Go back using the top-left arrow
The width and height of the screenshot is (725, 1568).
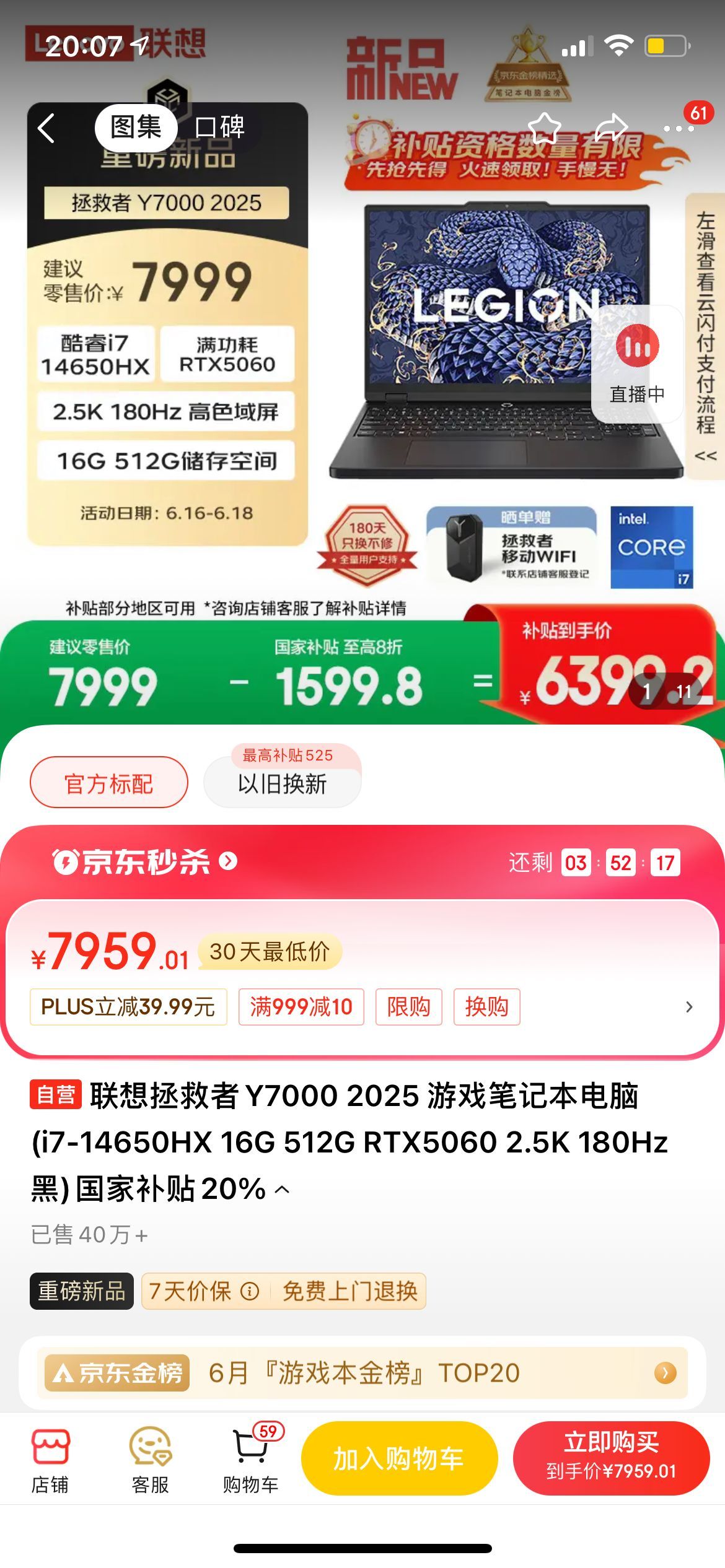point(46,128)
